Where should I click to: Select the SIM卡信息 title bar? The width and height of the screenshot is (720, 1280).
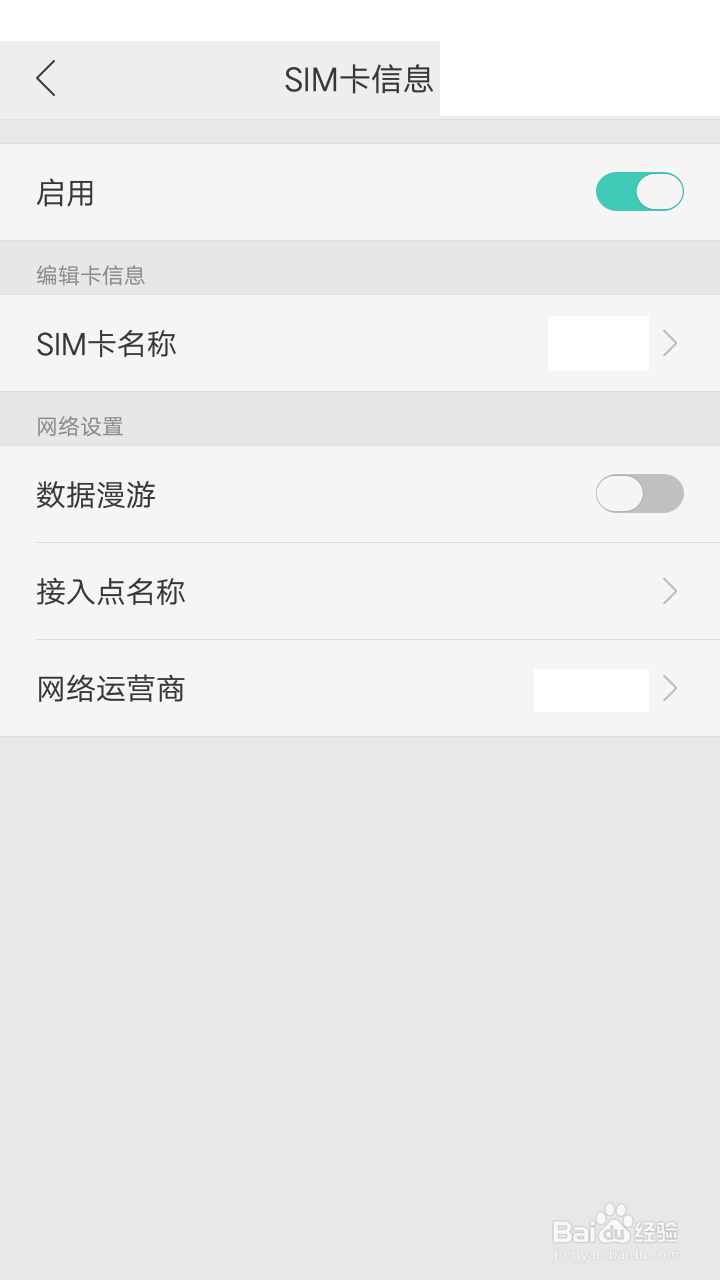(x=360, y=79)
